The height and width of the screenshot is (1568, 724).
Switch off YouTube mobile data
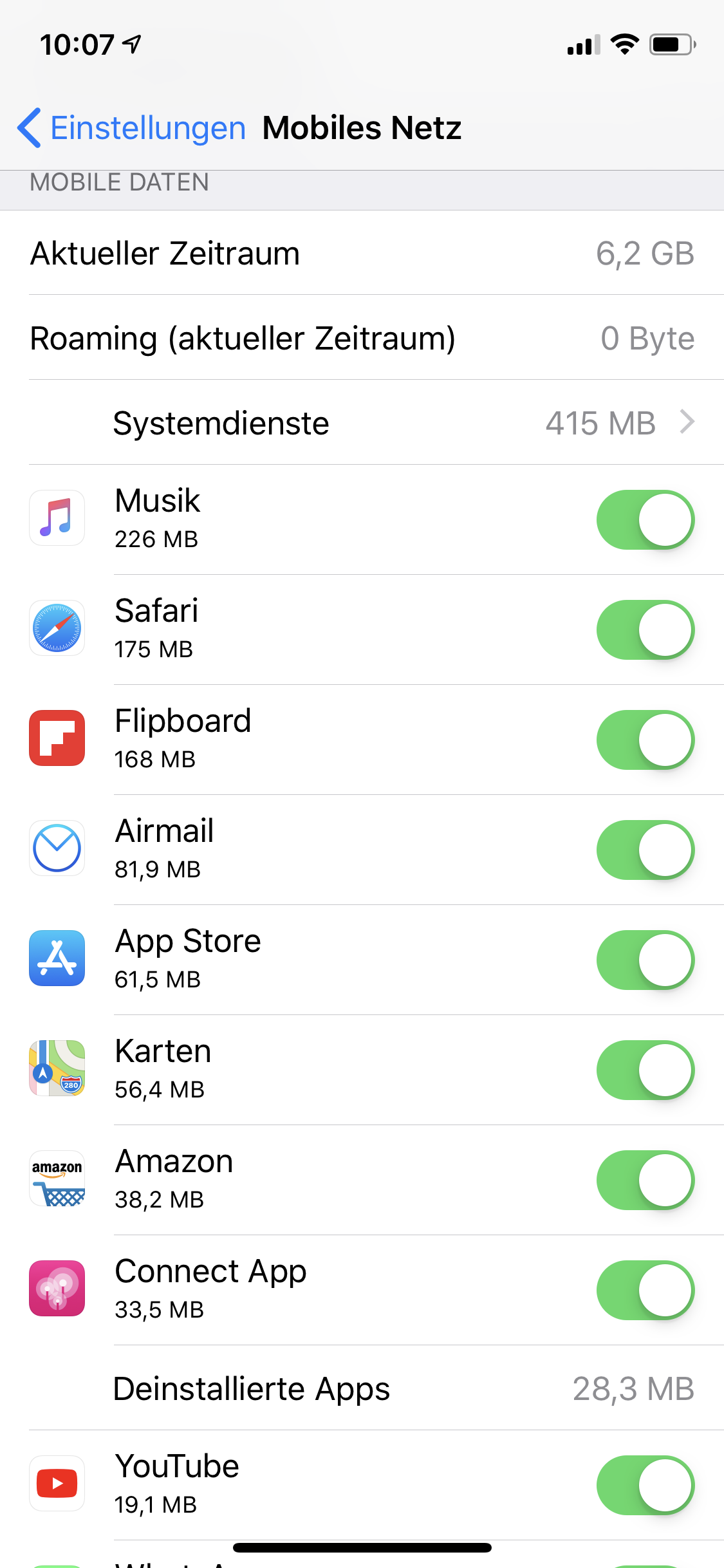click(x=645, y=1485)
